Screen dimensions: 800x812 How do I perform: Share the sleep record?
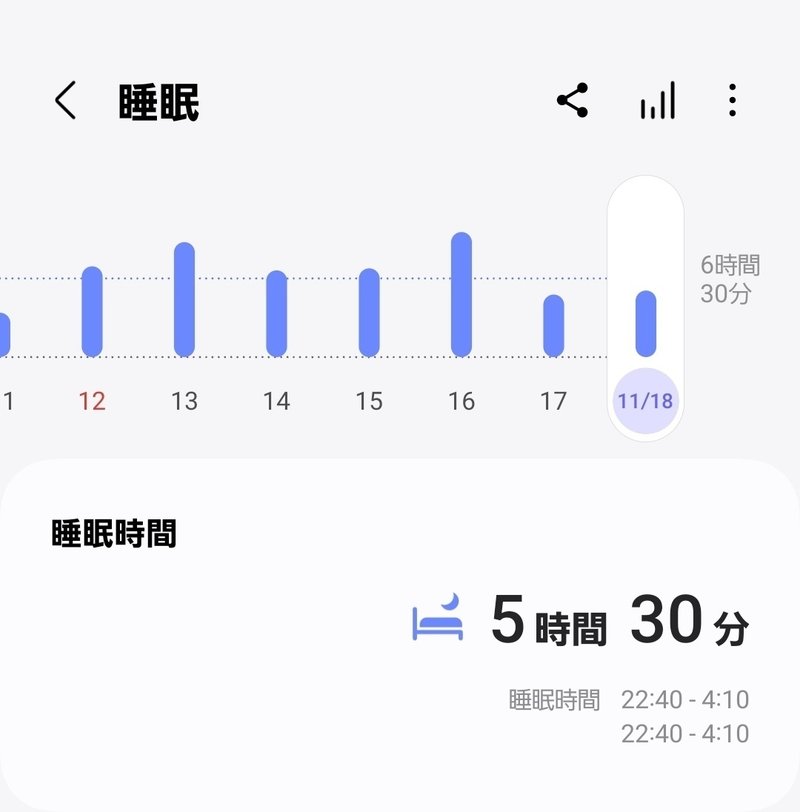pyautogui.click(x=573, y=100)
